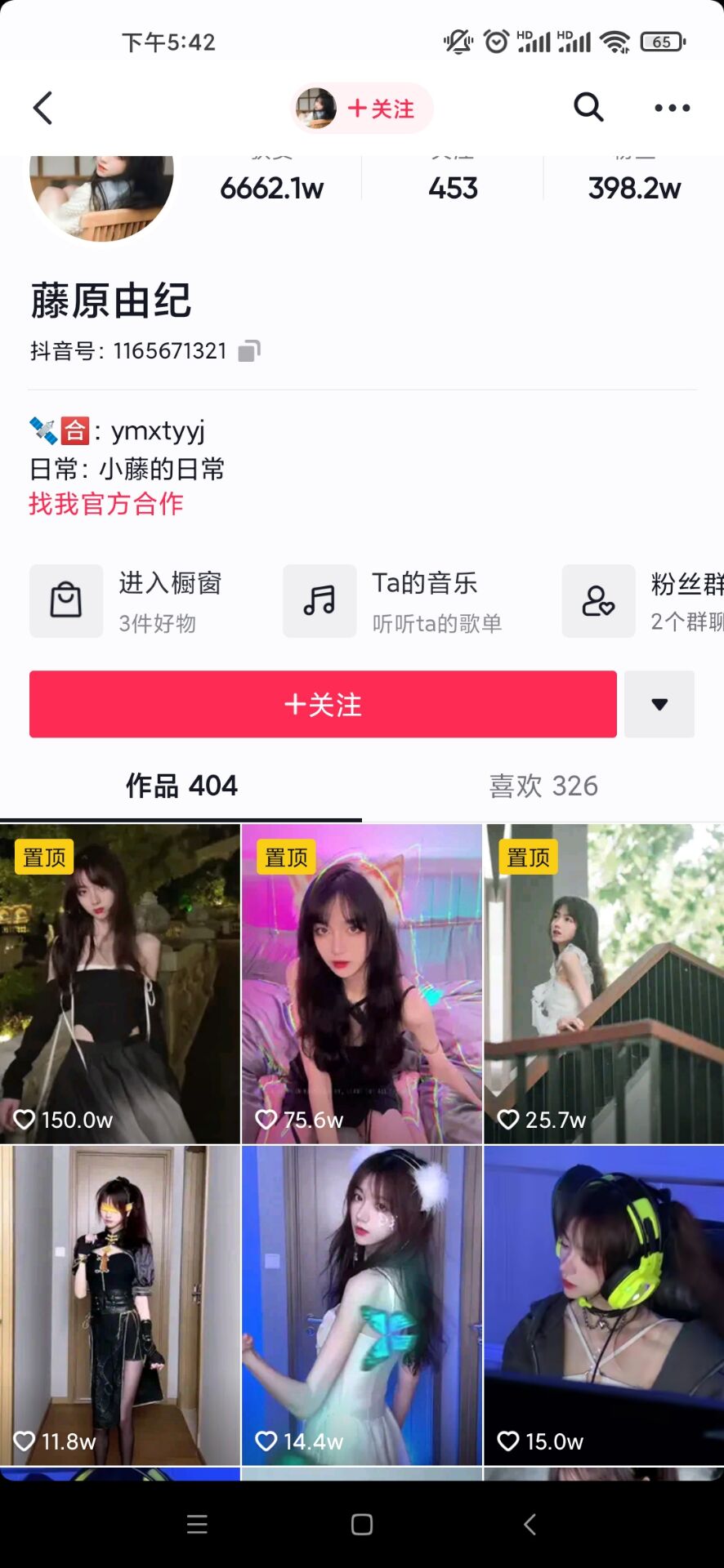Open the video with 11.8w likes
Image resolution: width=724 pixels, height=1568 pixels.
point(120,1305)
